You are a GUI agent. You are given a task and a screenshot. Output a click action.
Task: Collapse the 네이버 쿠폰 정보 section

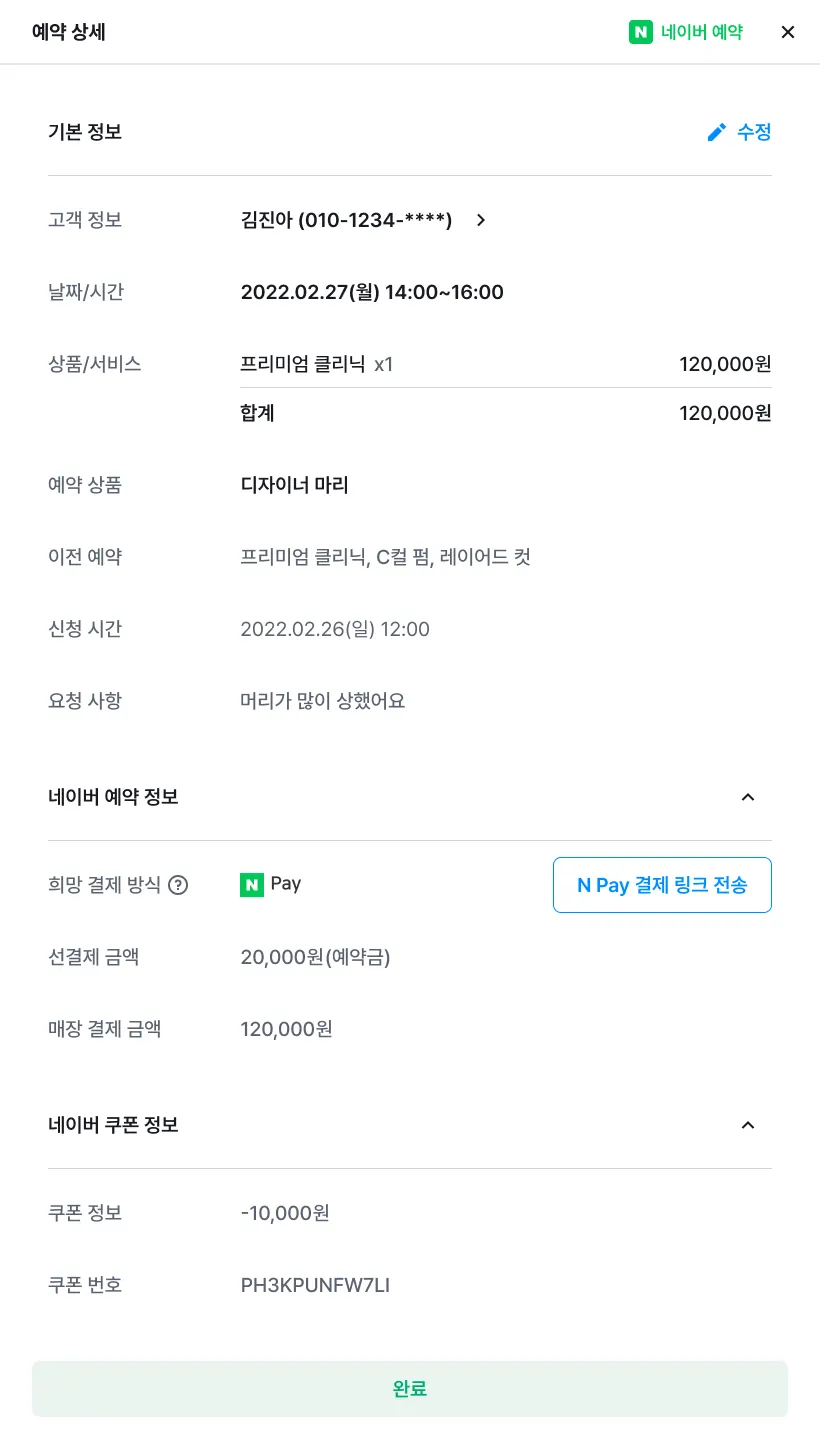coord(747,1125)
